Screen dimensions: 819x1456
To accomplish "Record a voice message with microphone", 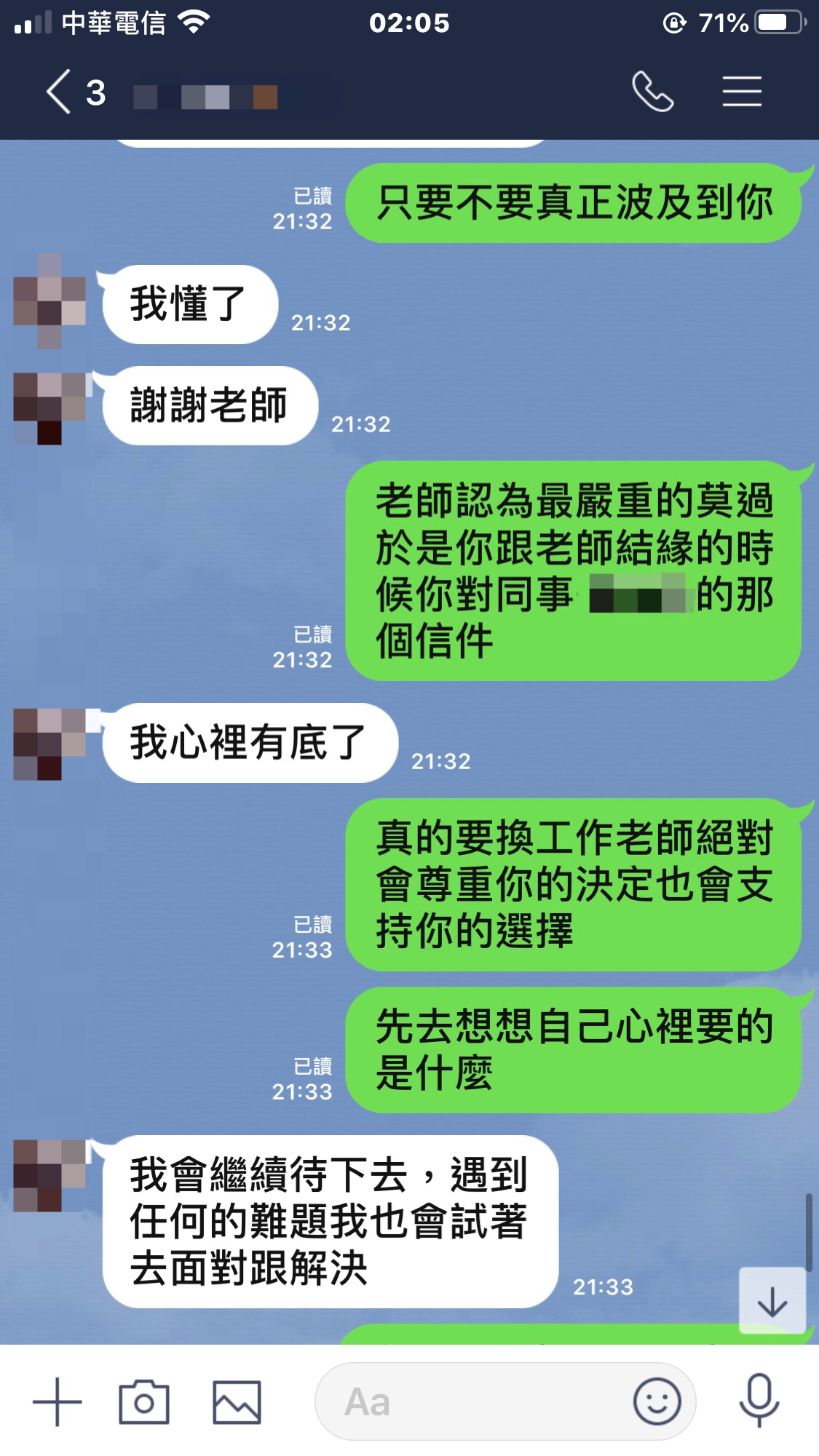I will coord(759,1401).
